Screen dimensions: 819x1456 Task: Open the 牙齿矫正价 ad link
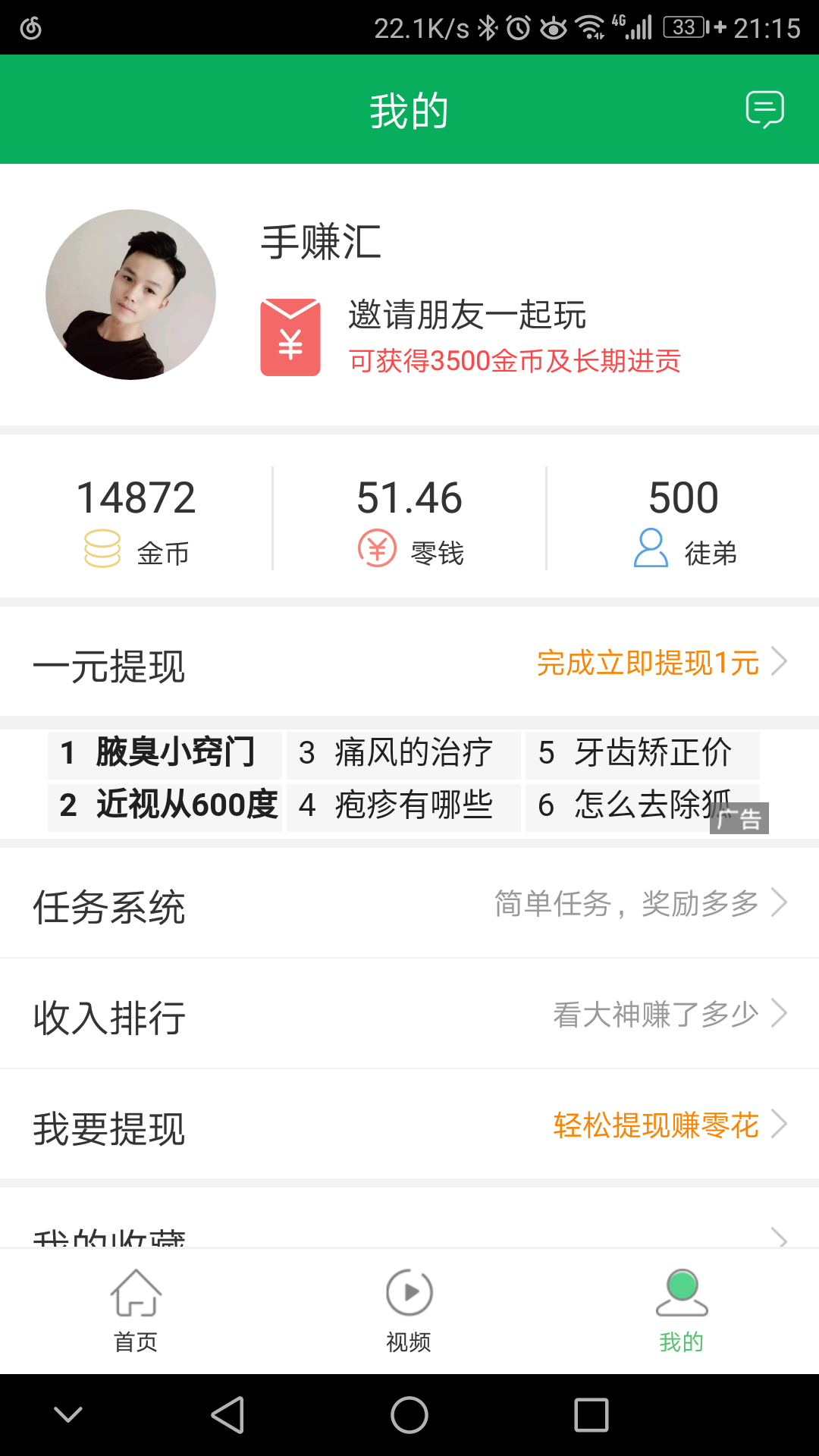(642, 754)
